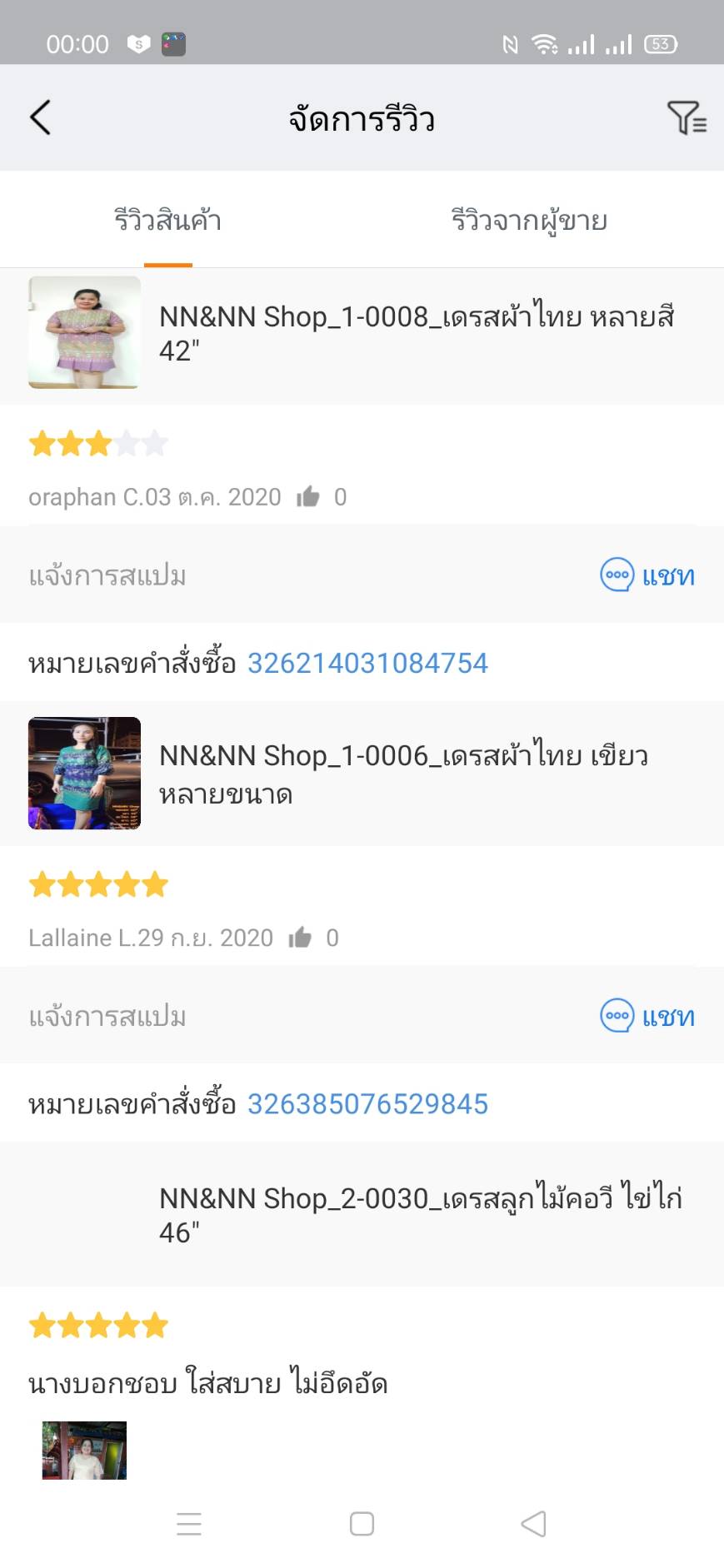
Task: Go to the phone home screen
Action: pos(362,1523)
